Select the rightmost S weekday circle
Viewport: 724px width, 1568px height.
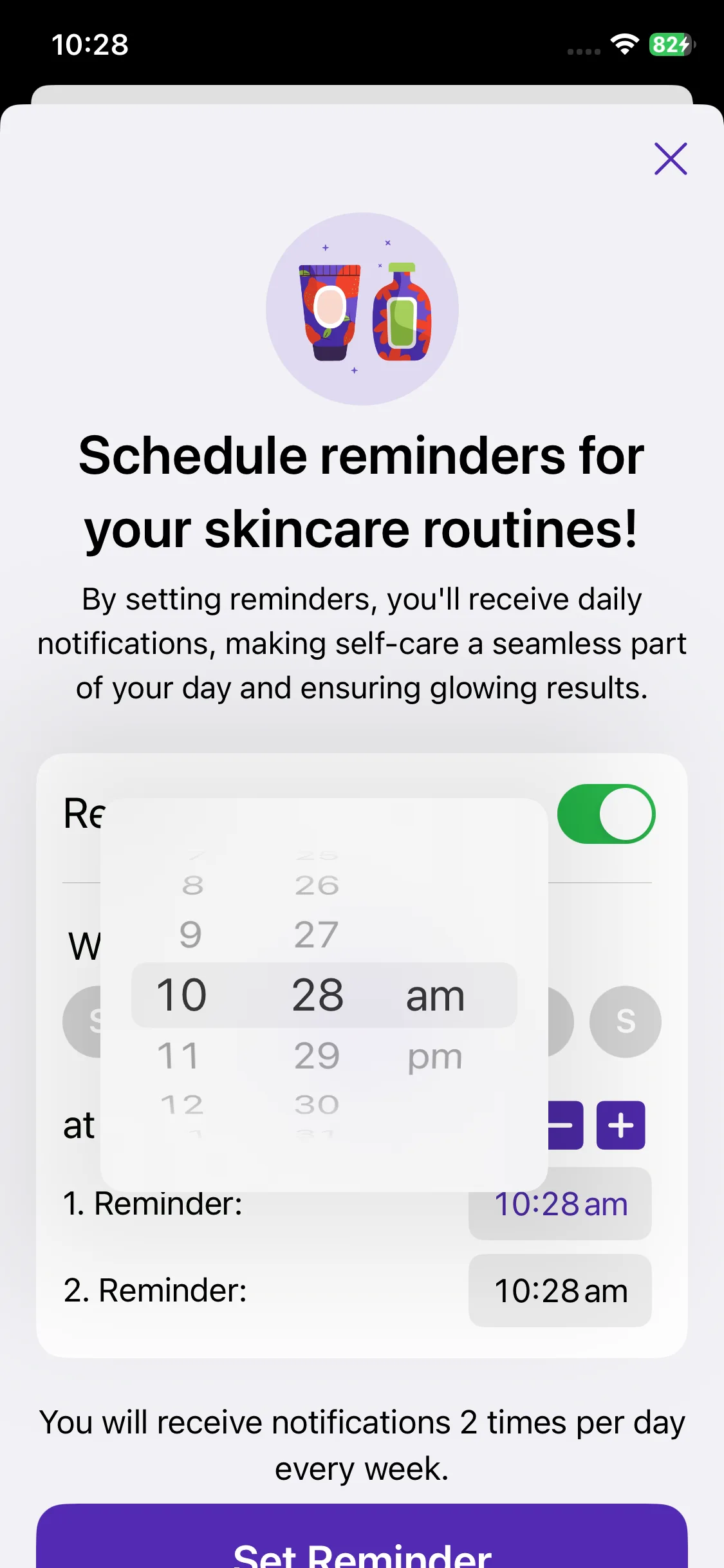click(625, 1021)
